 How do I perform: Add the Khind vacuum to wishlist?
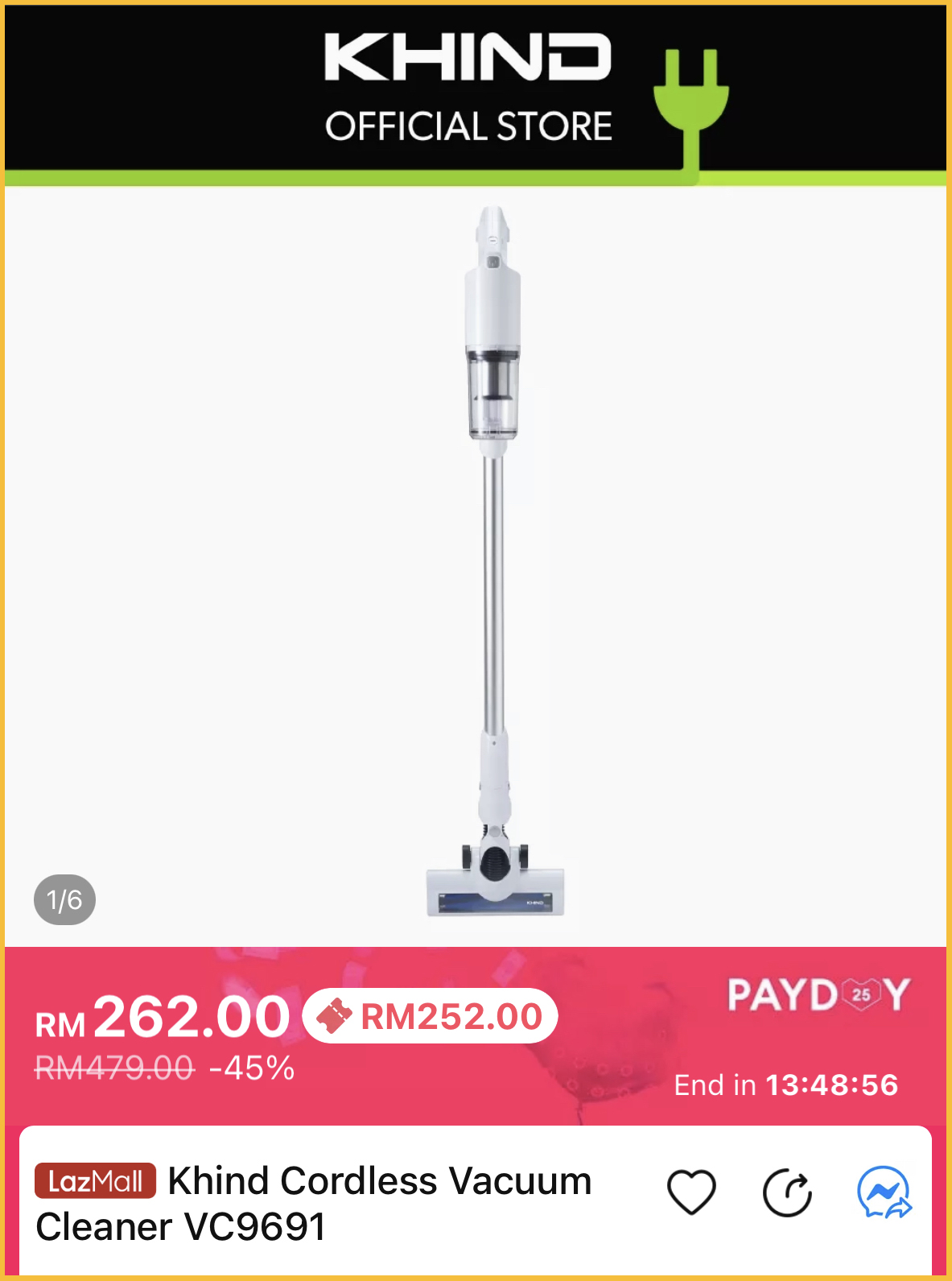[x=691, y=1192]
